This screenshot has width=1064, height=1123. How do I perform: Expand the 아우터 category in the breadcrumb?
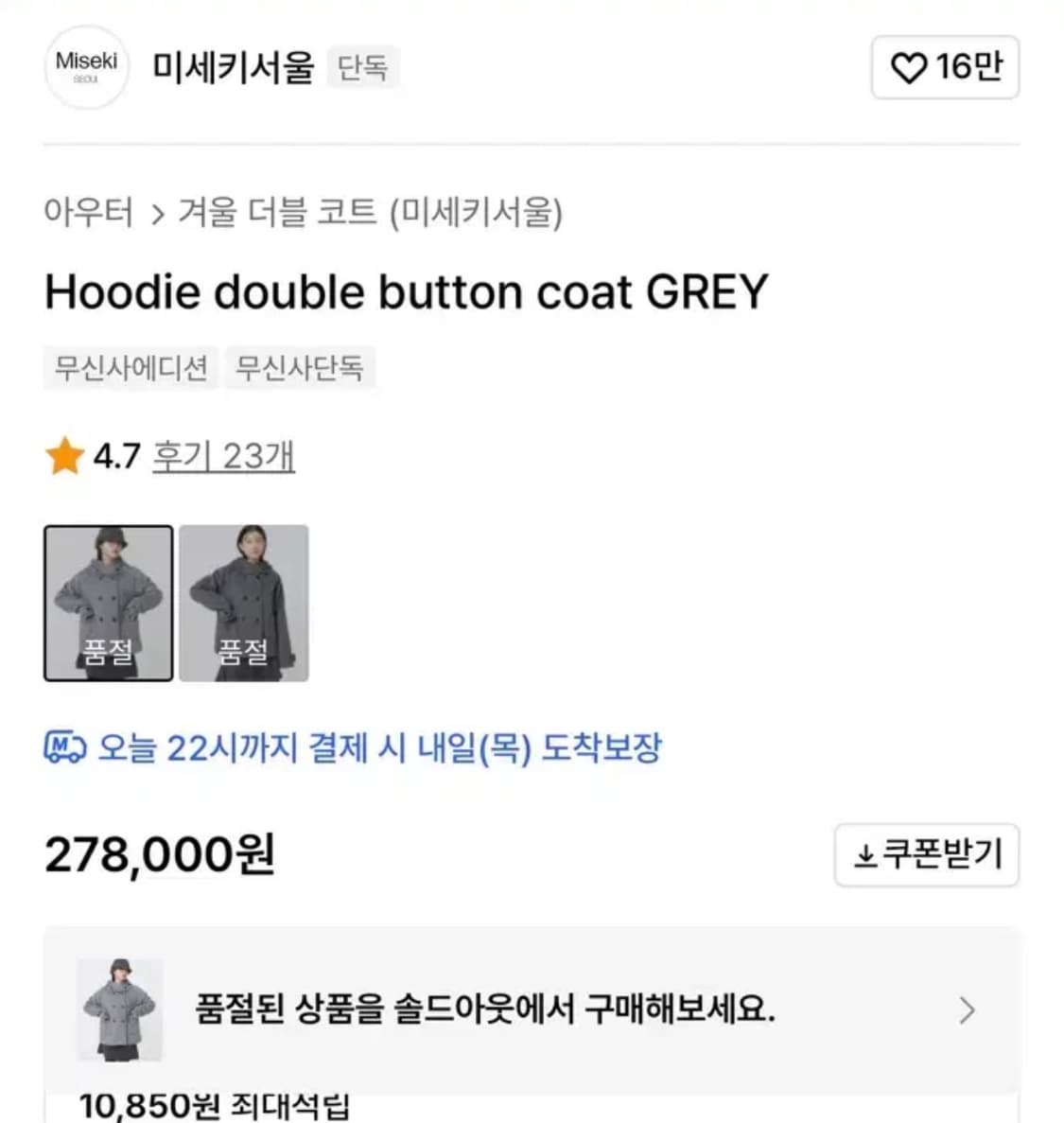tap(90, 214)
